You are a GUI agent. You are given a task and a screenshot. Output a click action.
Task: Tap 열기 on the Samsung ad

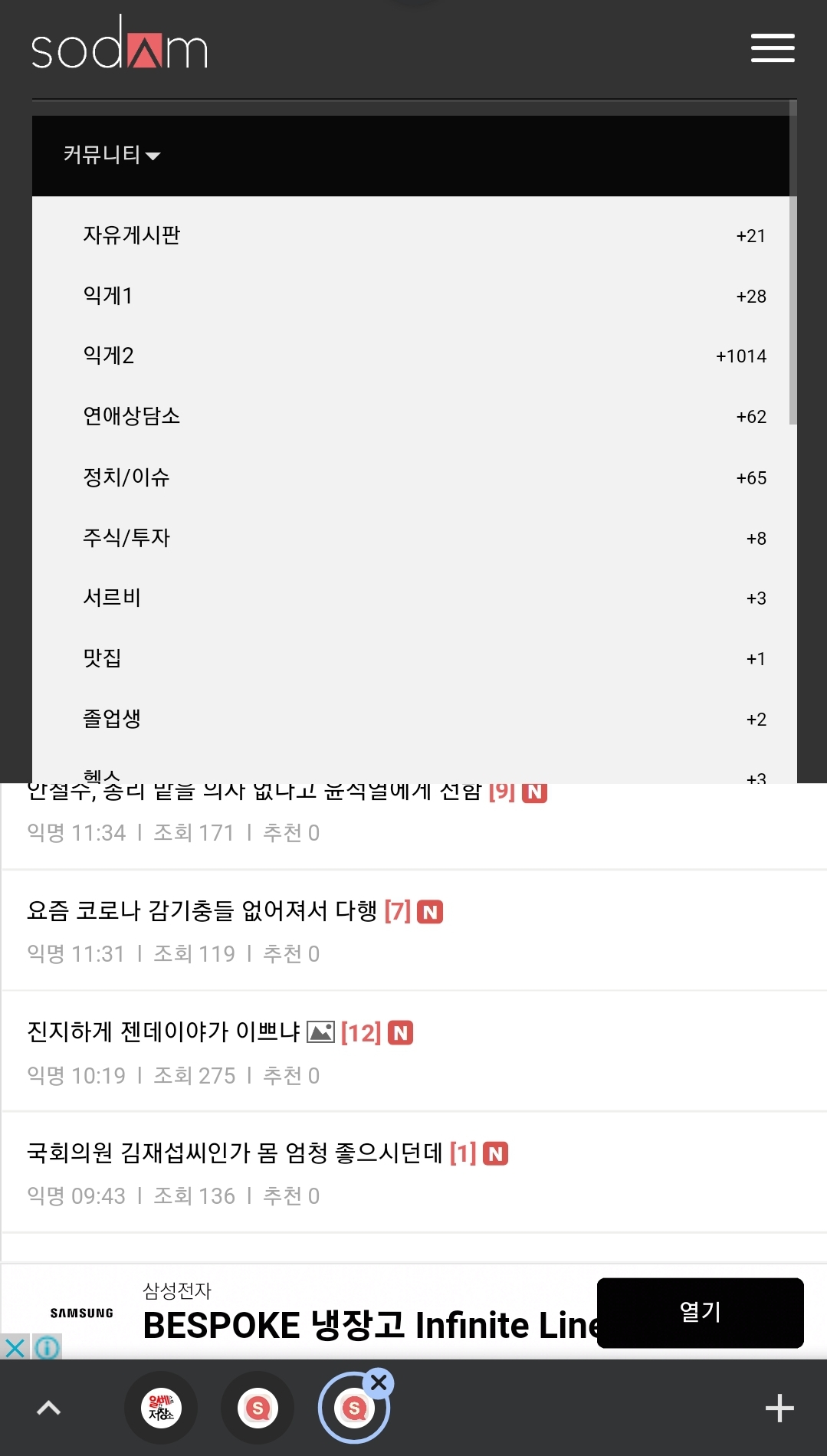[700, 1312]
